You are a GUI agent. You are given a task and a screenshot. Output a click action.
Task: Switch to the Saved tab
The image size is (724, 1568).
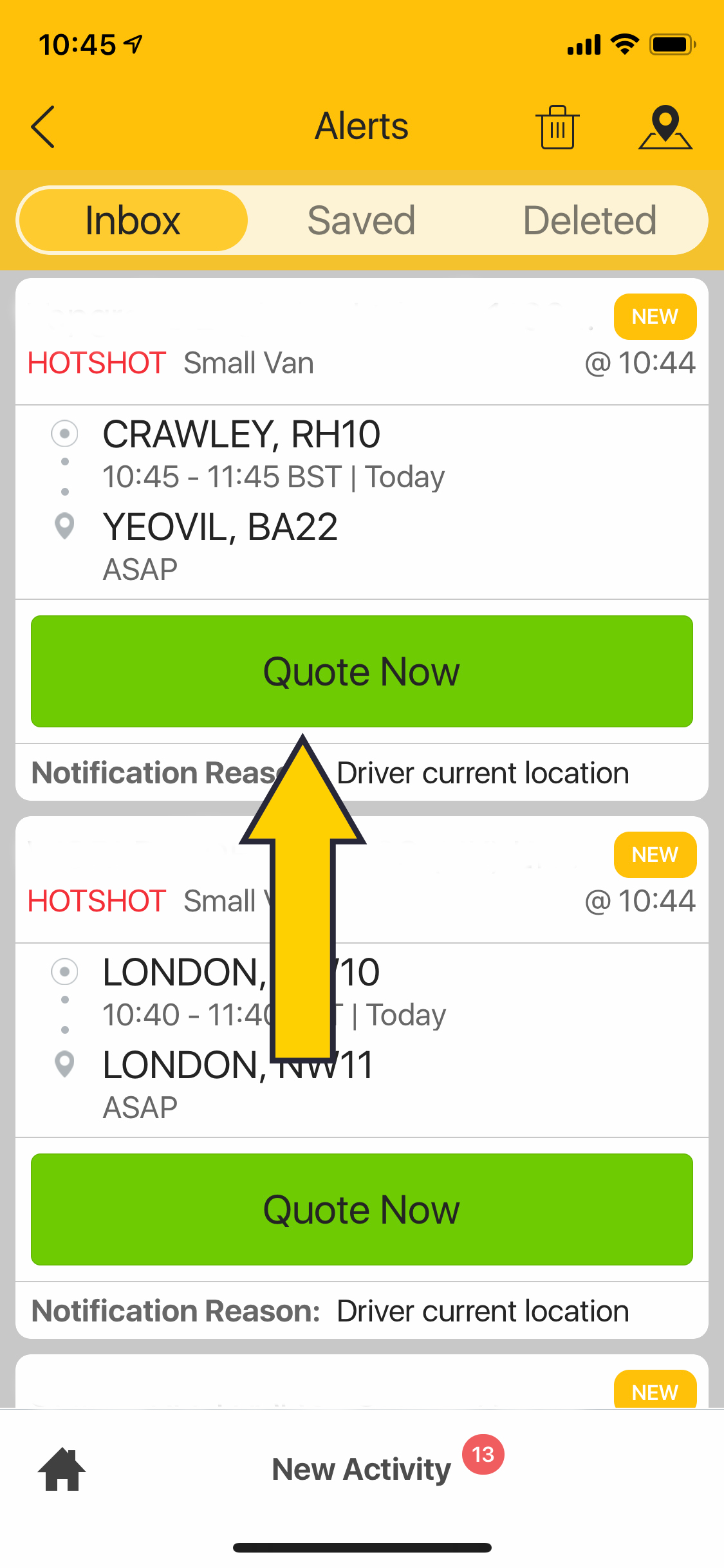pyautogui.click(x=361, y=220)
